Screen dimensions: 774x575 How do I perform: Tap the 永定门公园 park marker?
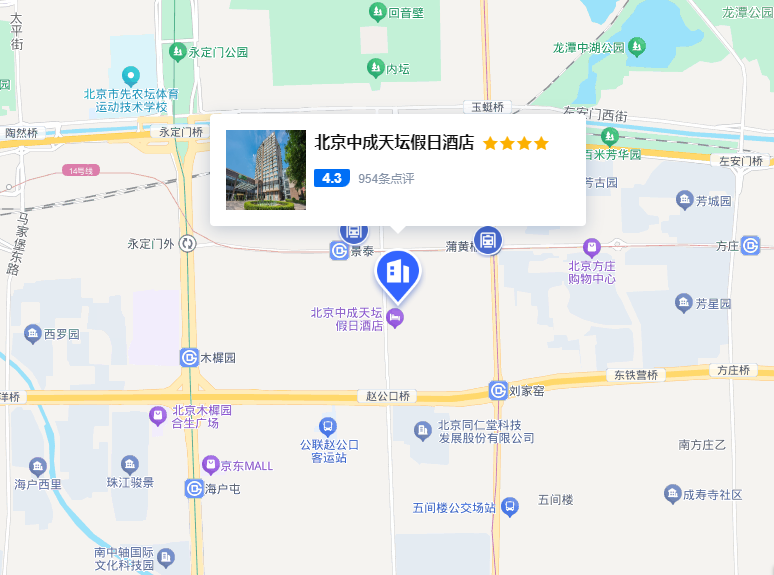pos(178,51)
